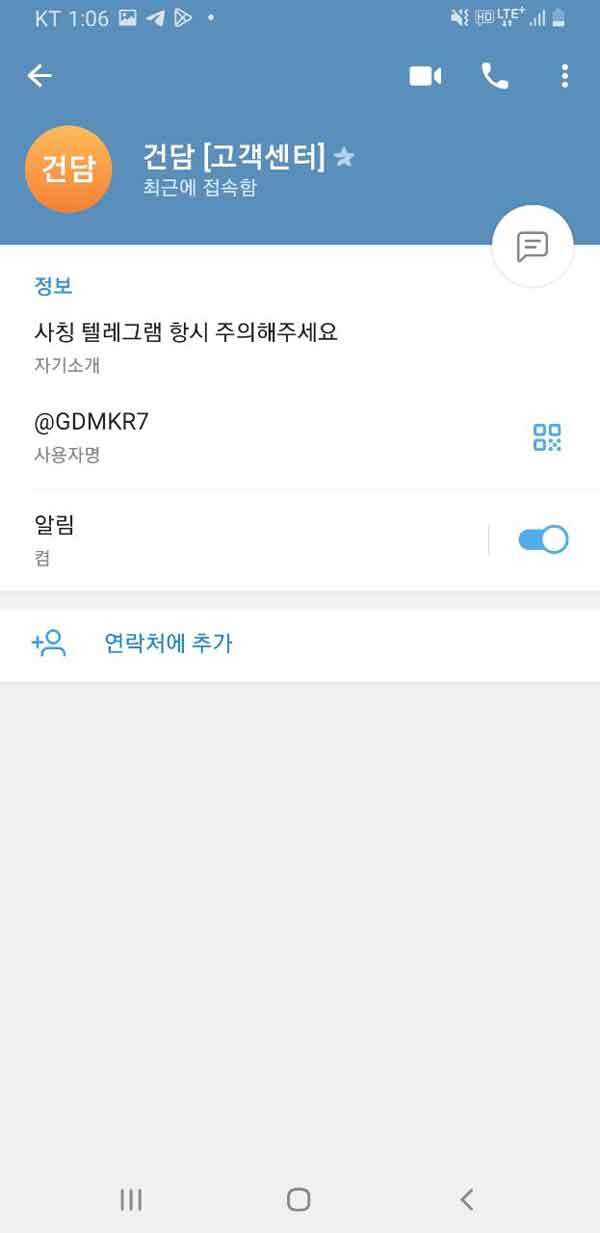The width and height of the screenshot is (600, 1233).
Task: Open the 알림 notification settings row
Action: click(240, 539)
